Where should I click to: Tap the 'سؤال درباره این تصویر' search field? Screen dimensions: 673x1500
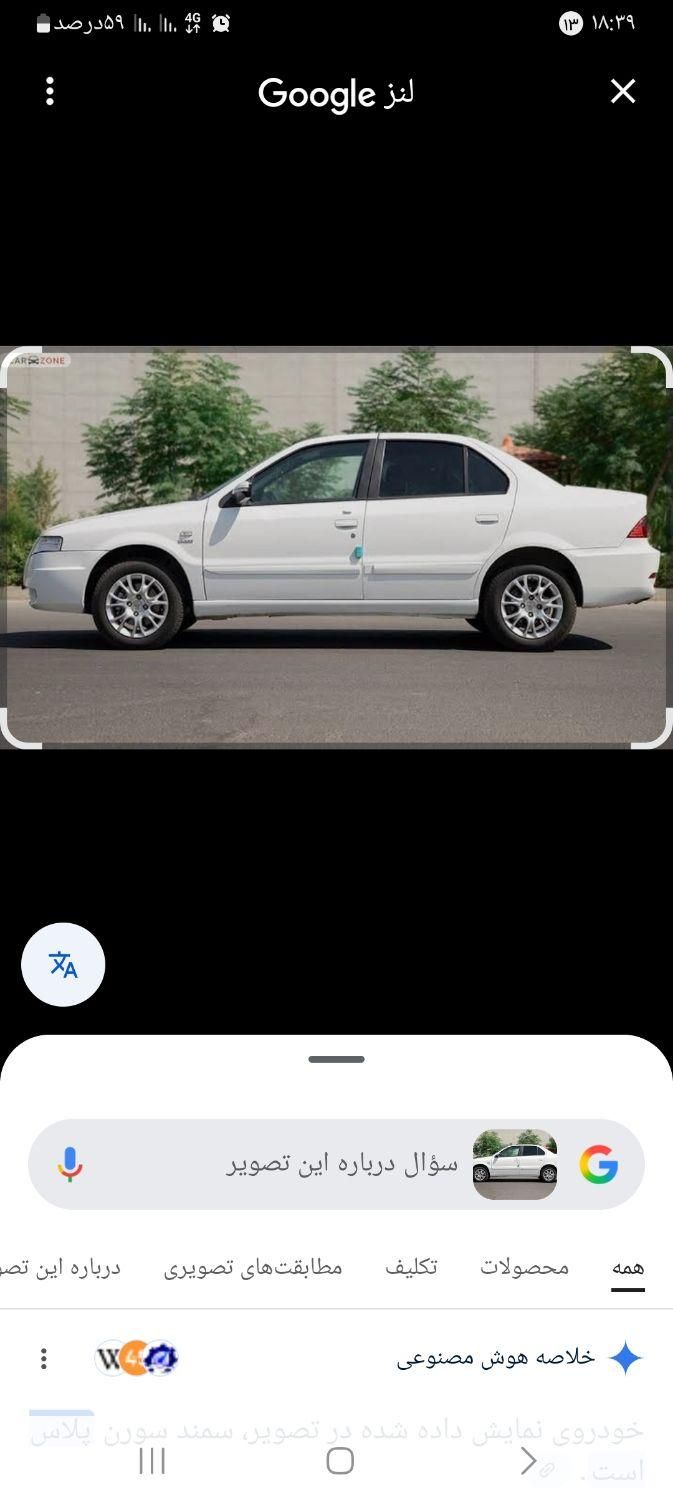(340, 1164)
